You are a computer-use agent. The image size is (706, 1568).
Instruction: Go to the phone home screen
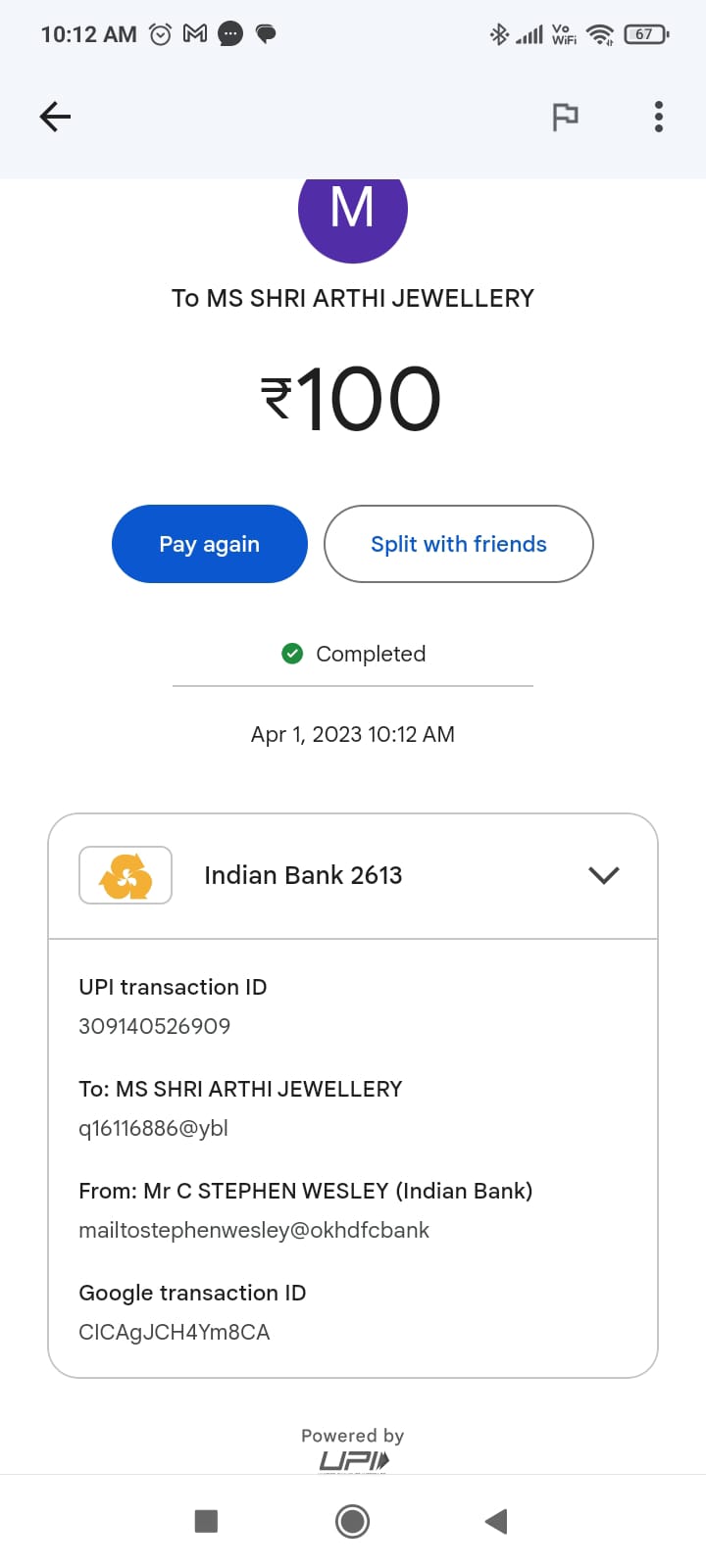[353, 1521]
